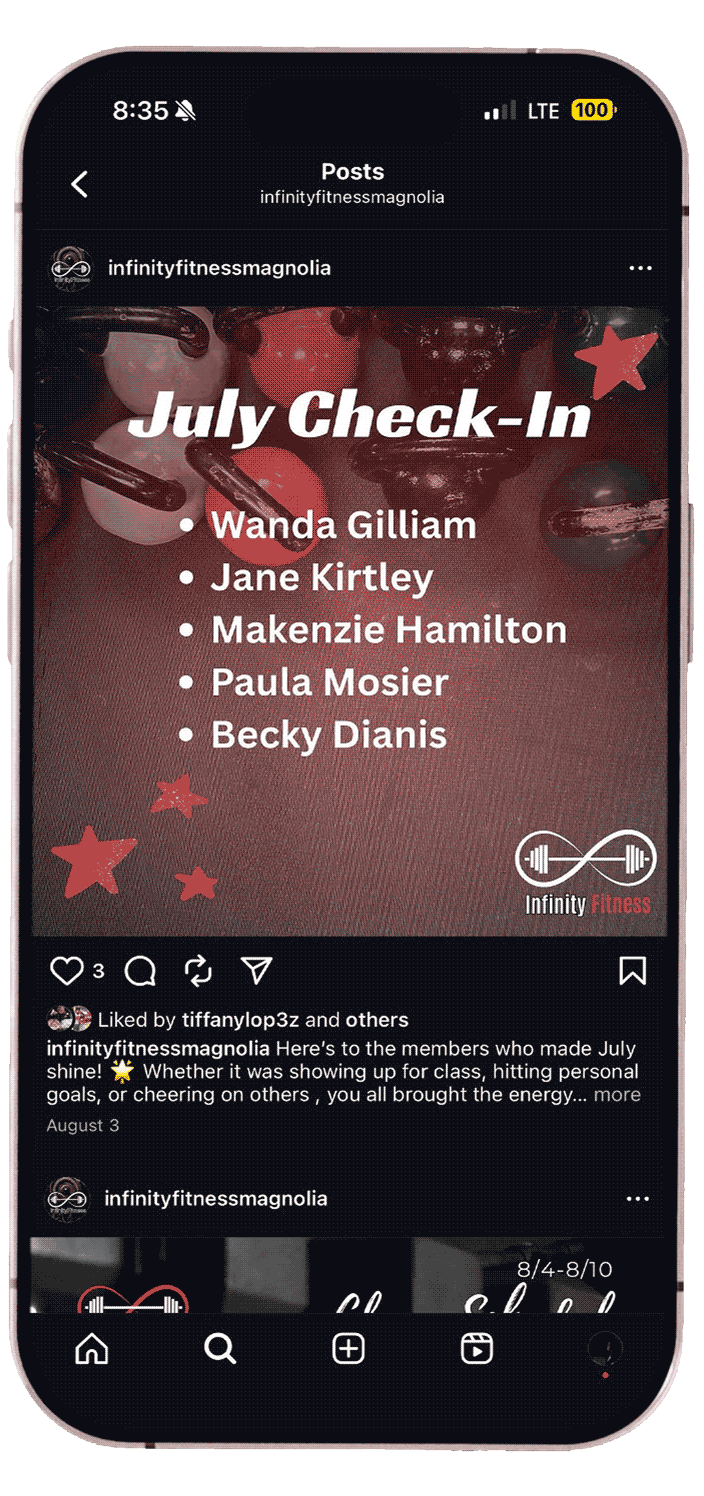Repost the July Check-In post

click(198, 970)
